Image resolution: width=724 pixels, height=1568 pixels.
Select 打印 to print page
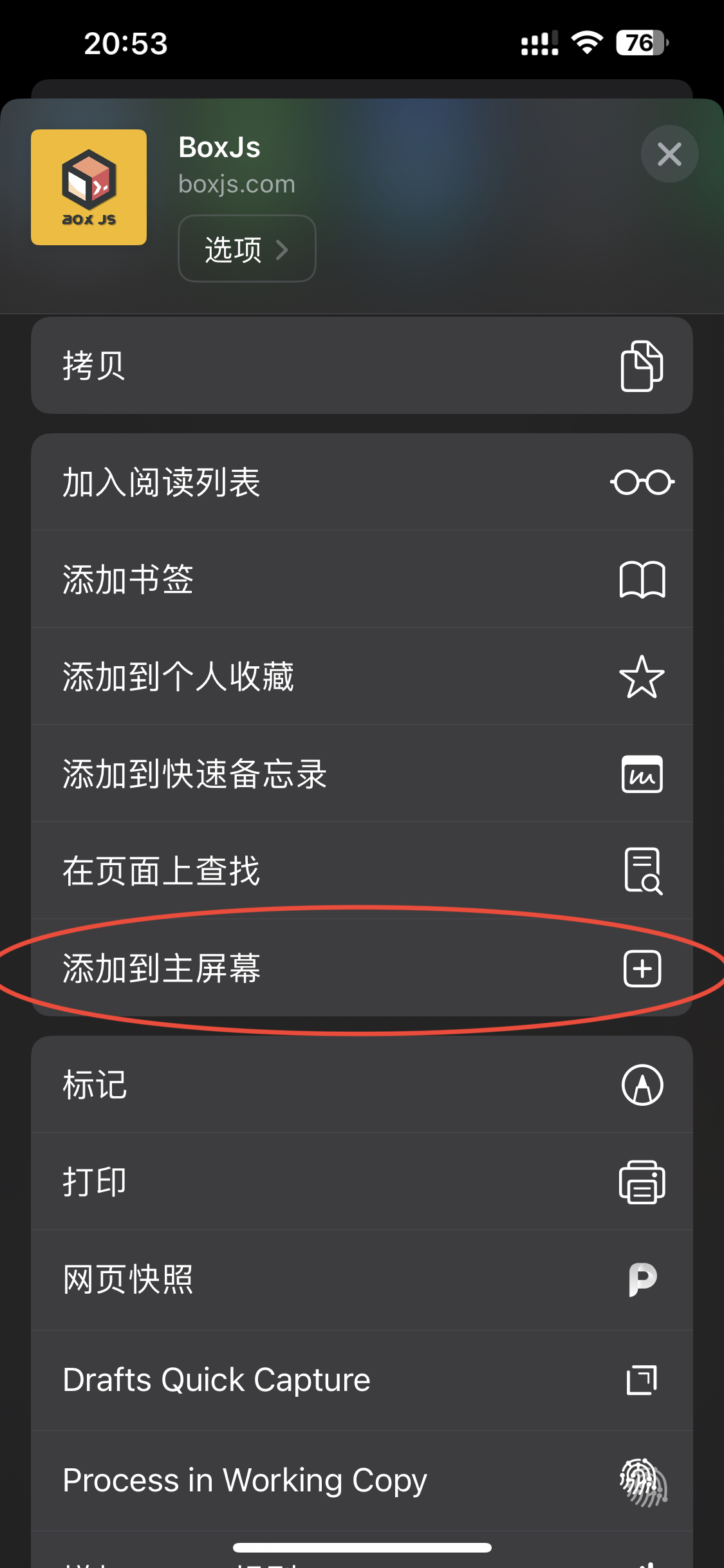[362, 1182]
